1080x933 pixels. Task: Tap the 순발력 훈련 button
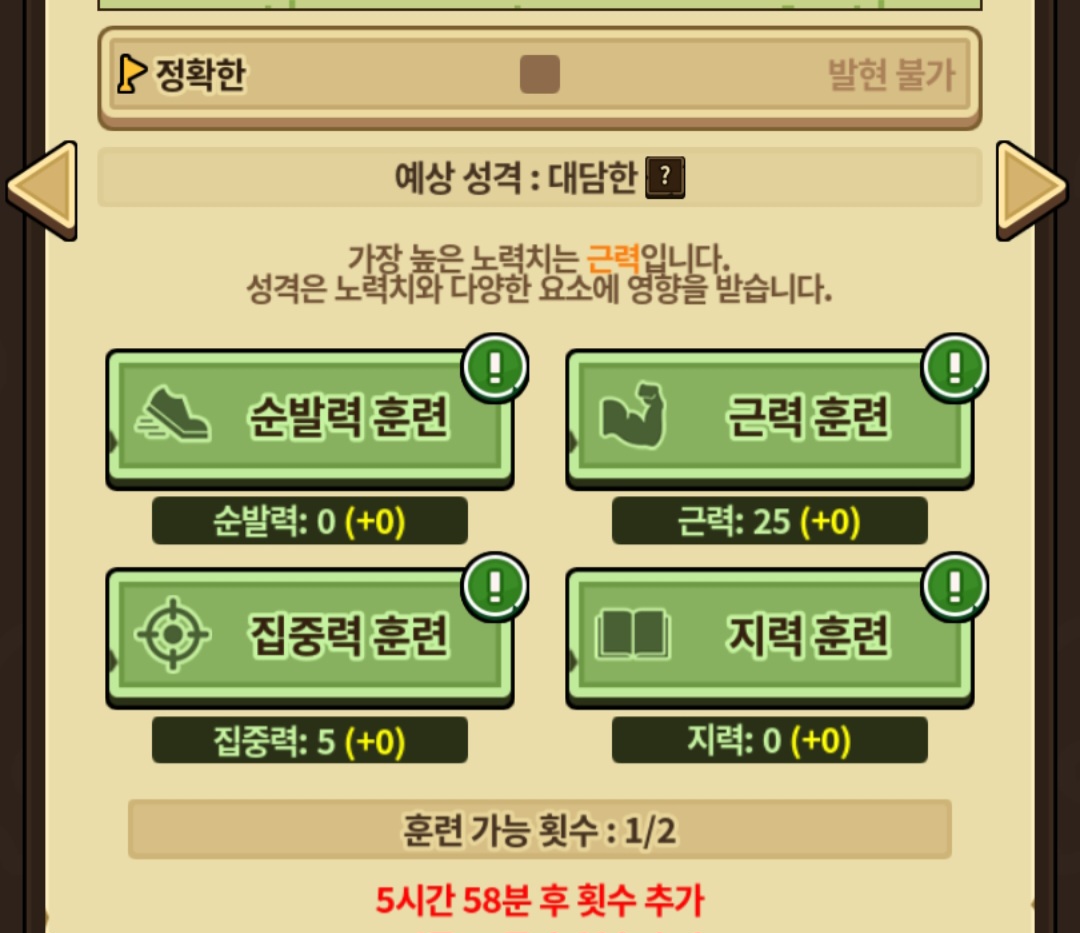click(310, 418)
